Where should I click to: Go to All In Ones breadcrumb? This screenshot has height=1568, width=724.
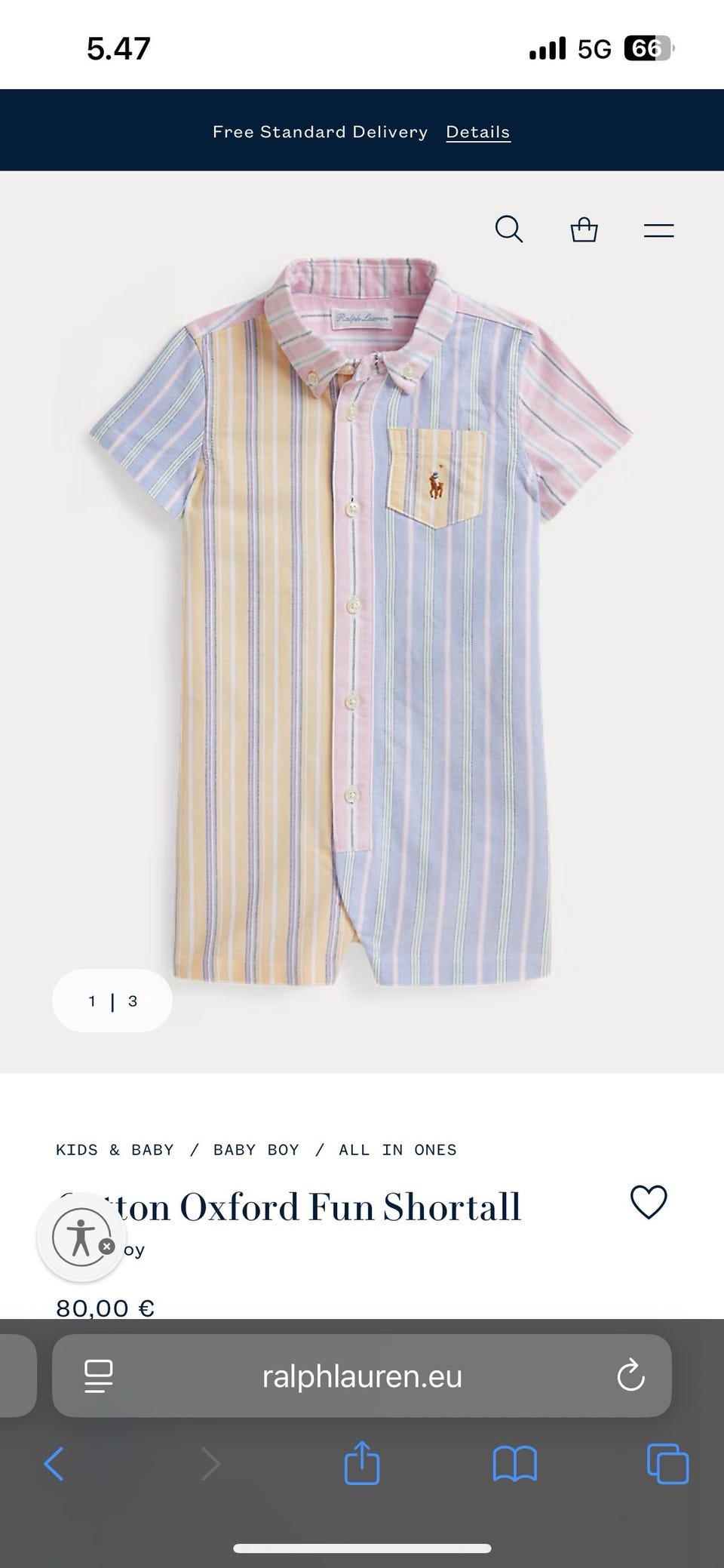point(397,1150)
